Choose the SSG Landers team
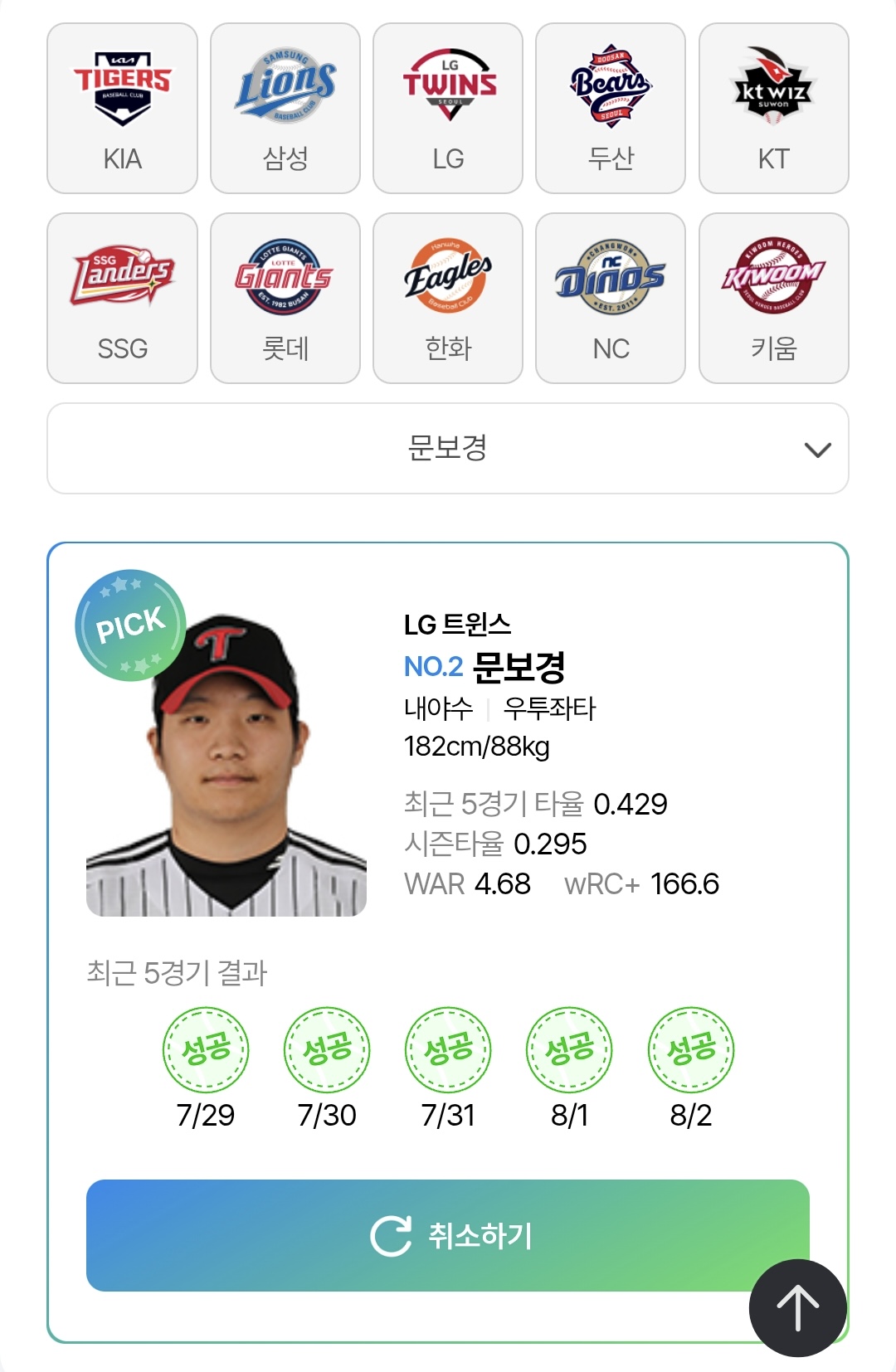896x1372 pixels. point(122,299)
